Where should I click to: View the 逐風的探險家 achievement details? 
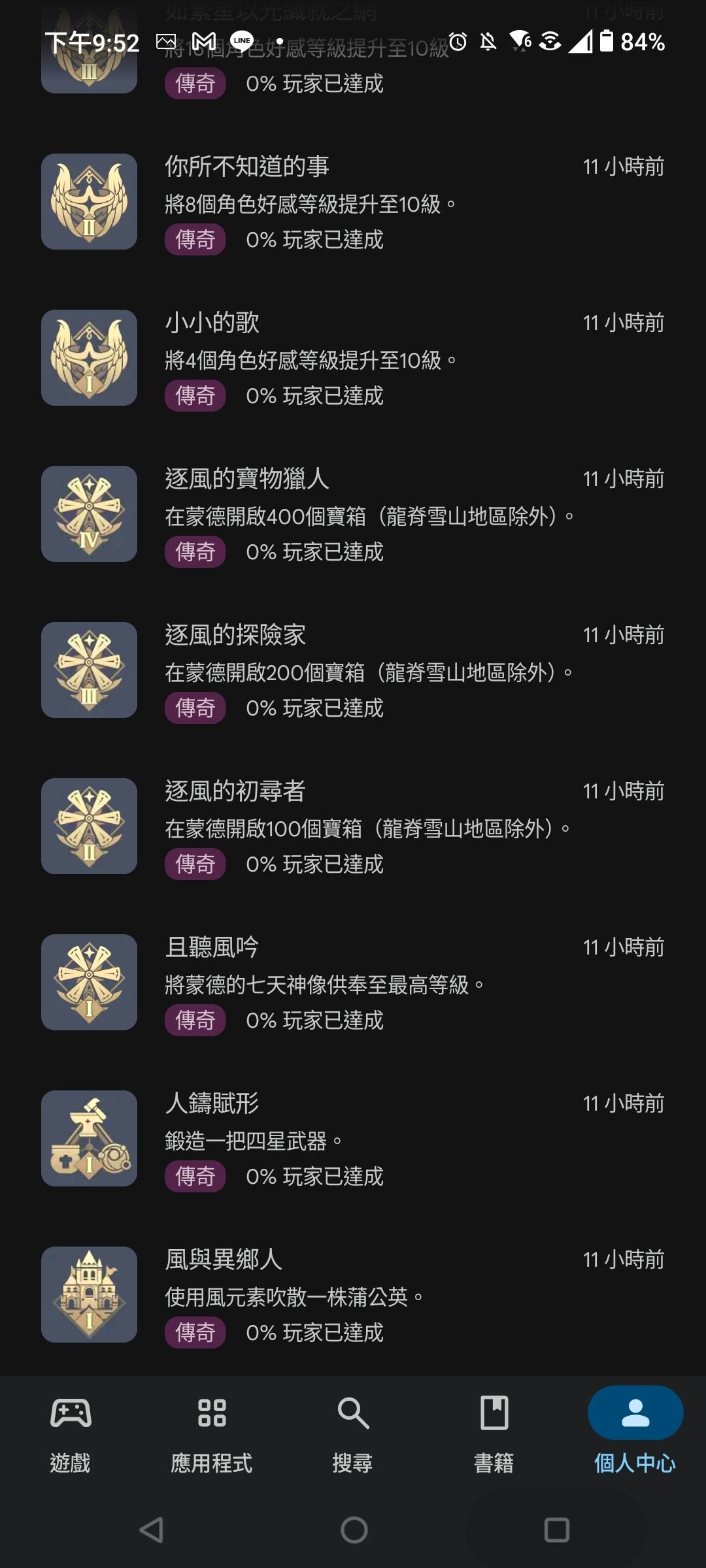tap(353, 671)
